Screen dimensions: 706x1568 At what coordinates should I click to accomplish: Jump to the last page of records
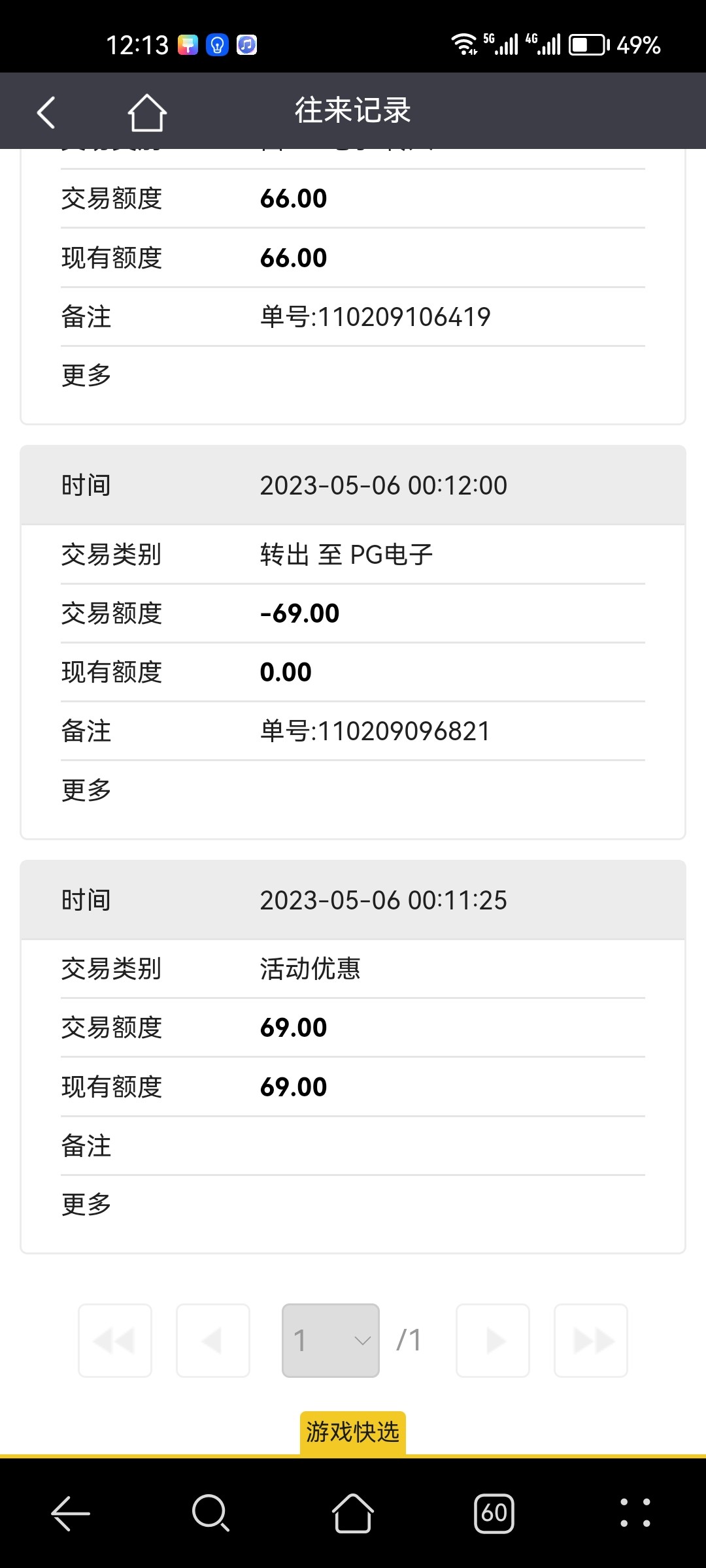click(591, 1341)
